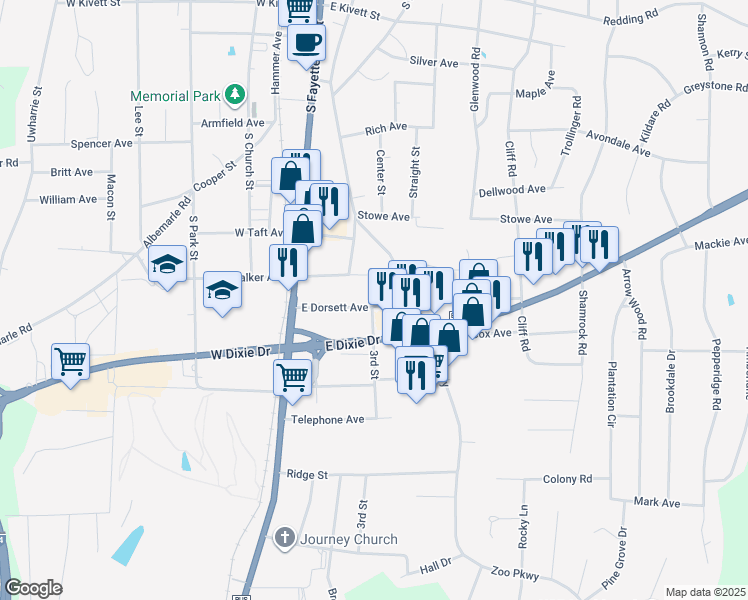
Task: Open the coffee cup marker on S Fayetteville St
Action: (307, 43)
